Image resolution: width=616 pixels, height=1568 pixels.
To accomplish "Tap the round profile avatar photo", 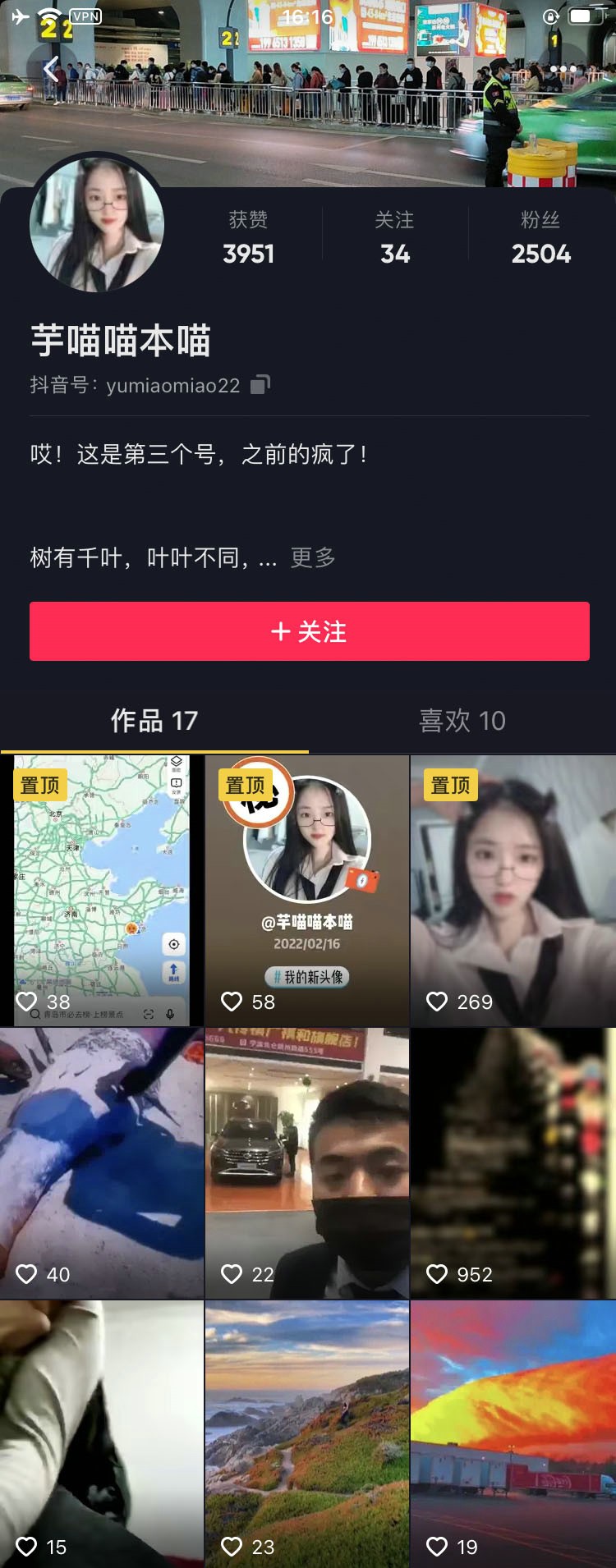I will pyautogui.click(x=97, y=225).
